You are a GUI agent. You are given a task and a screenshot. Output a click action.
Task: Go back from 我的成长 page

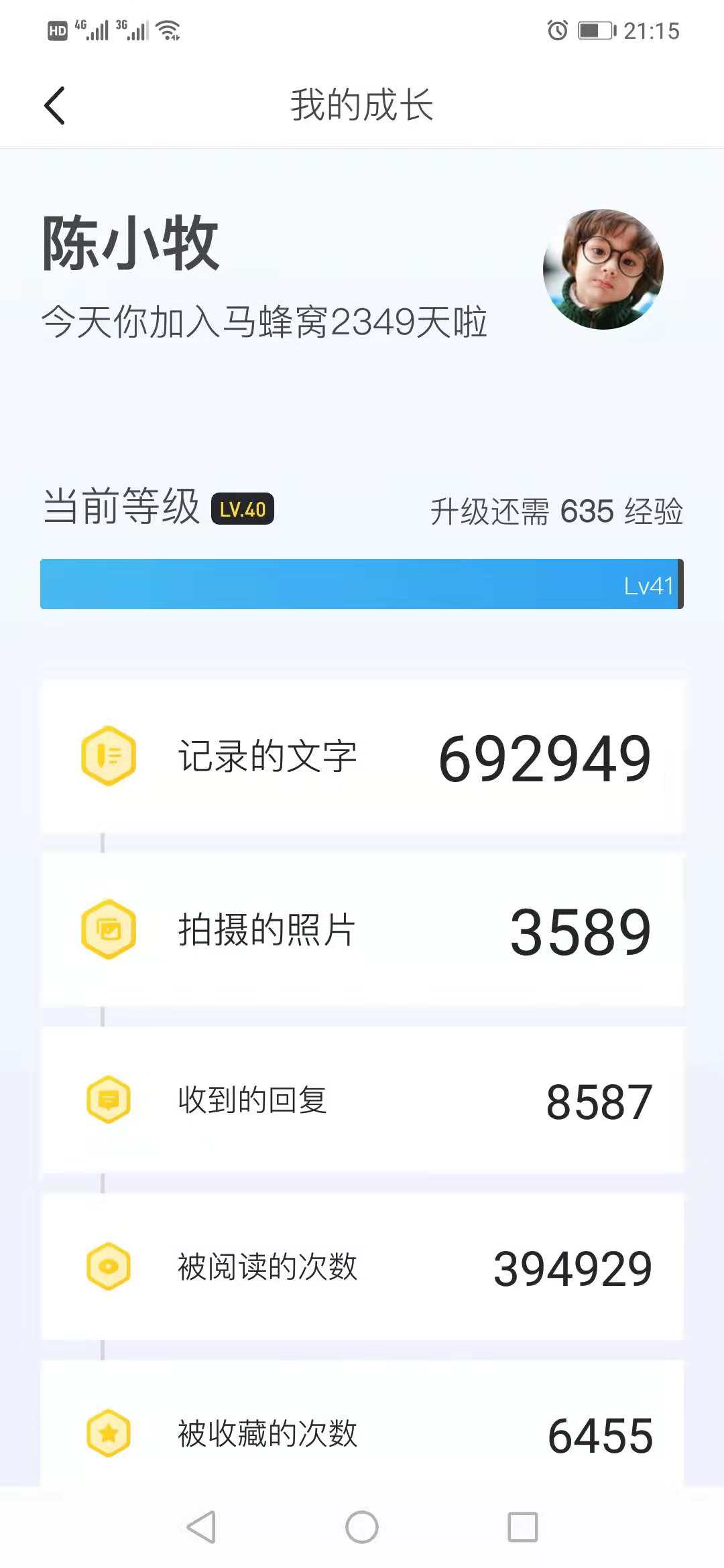coord(55,106)
